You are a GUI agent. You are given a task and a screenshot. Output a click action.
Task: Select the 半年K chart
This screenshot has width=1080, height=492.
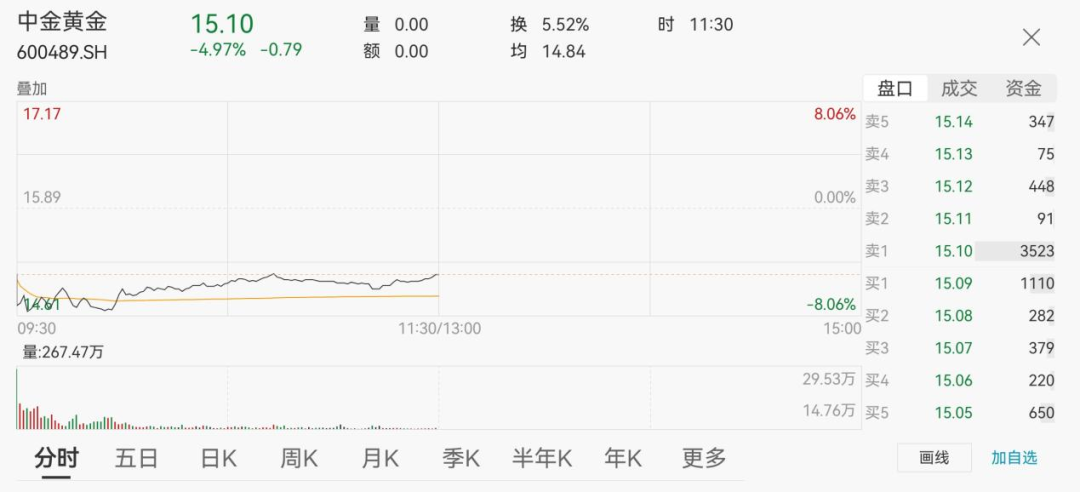[x=542, y=458]
